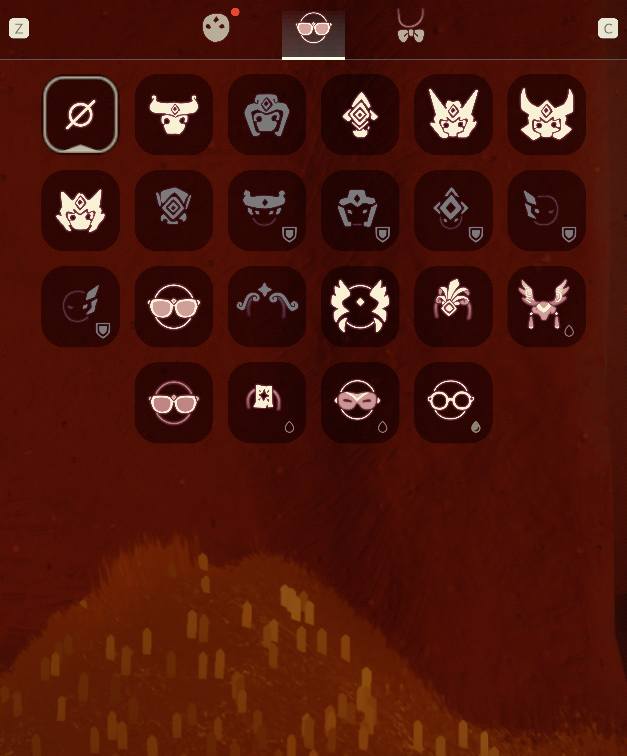The height and width of the screenshot is (756, 627).
Task: Tap the Z key button
Action: [19, 28]
